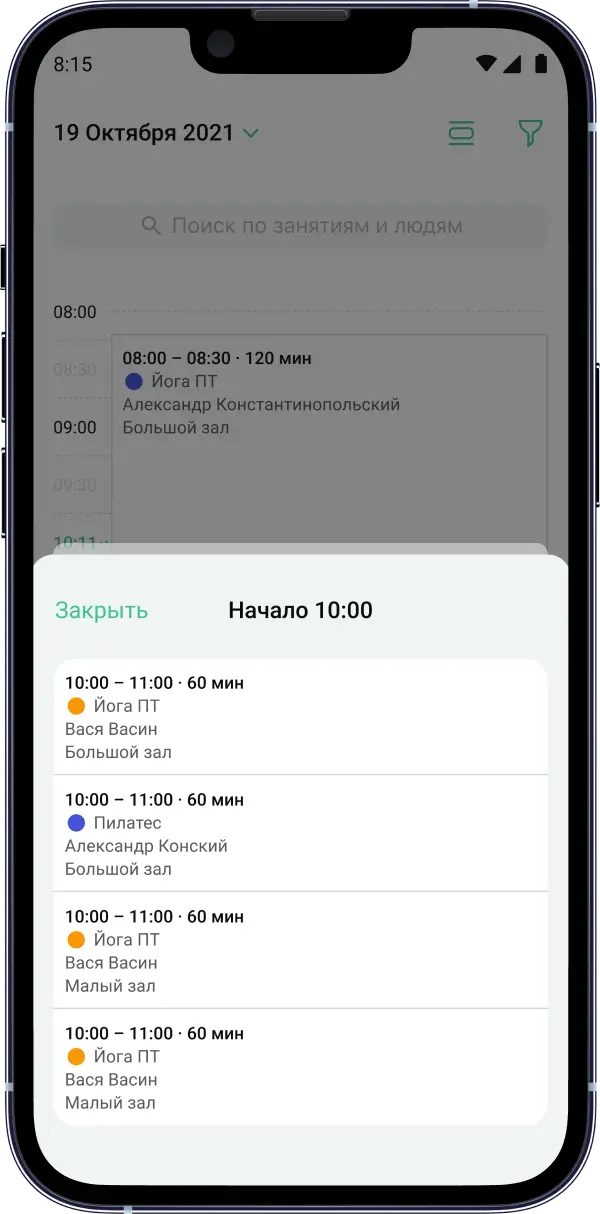This screenshot has height=1214, width=600.
Task: Open the Пилатес class with Александр Конский
Action: [300, 834]
